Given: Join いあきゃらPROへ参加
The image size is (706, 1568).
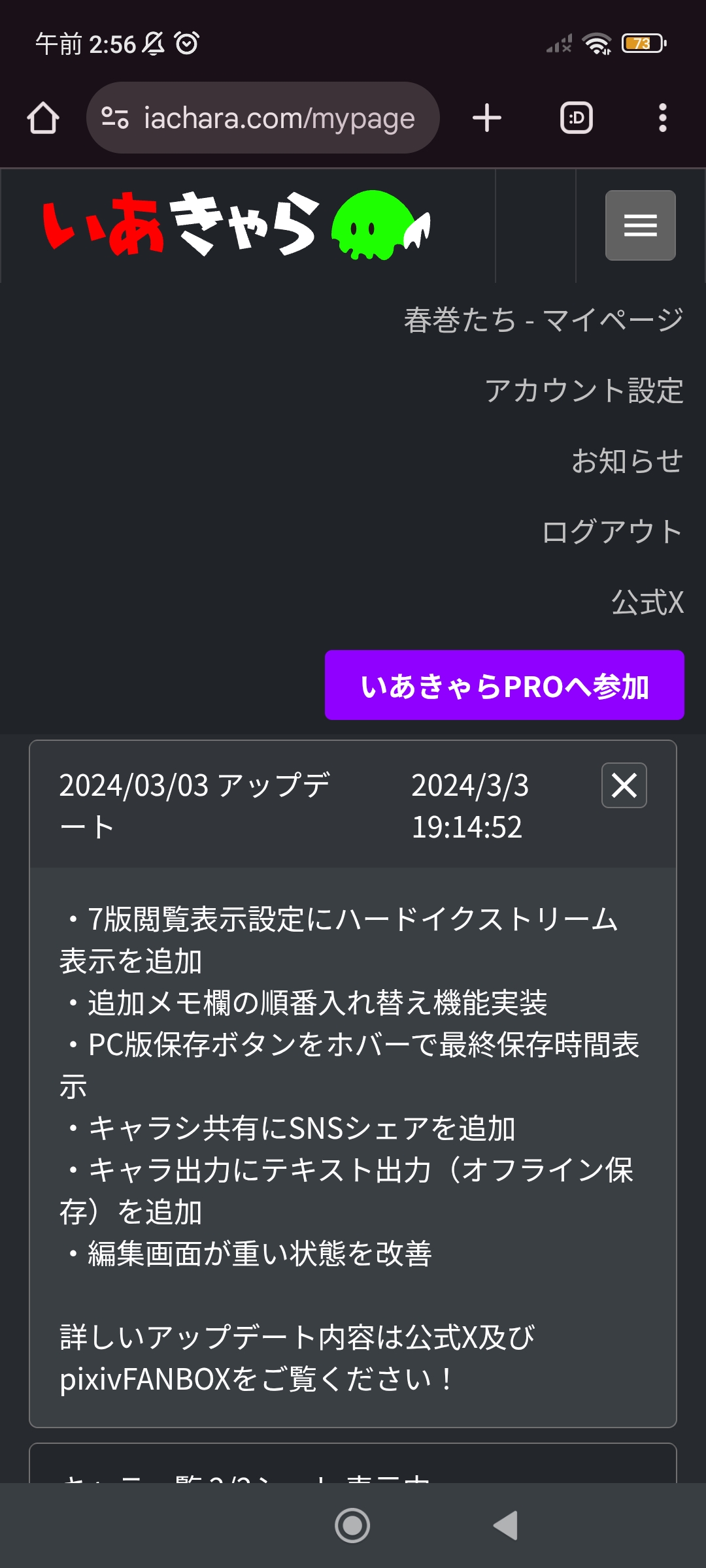Looking at the screenshot, I should point(505,685).
